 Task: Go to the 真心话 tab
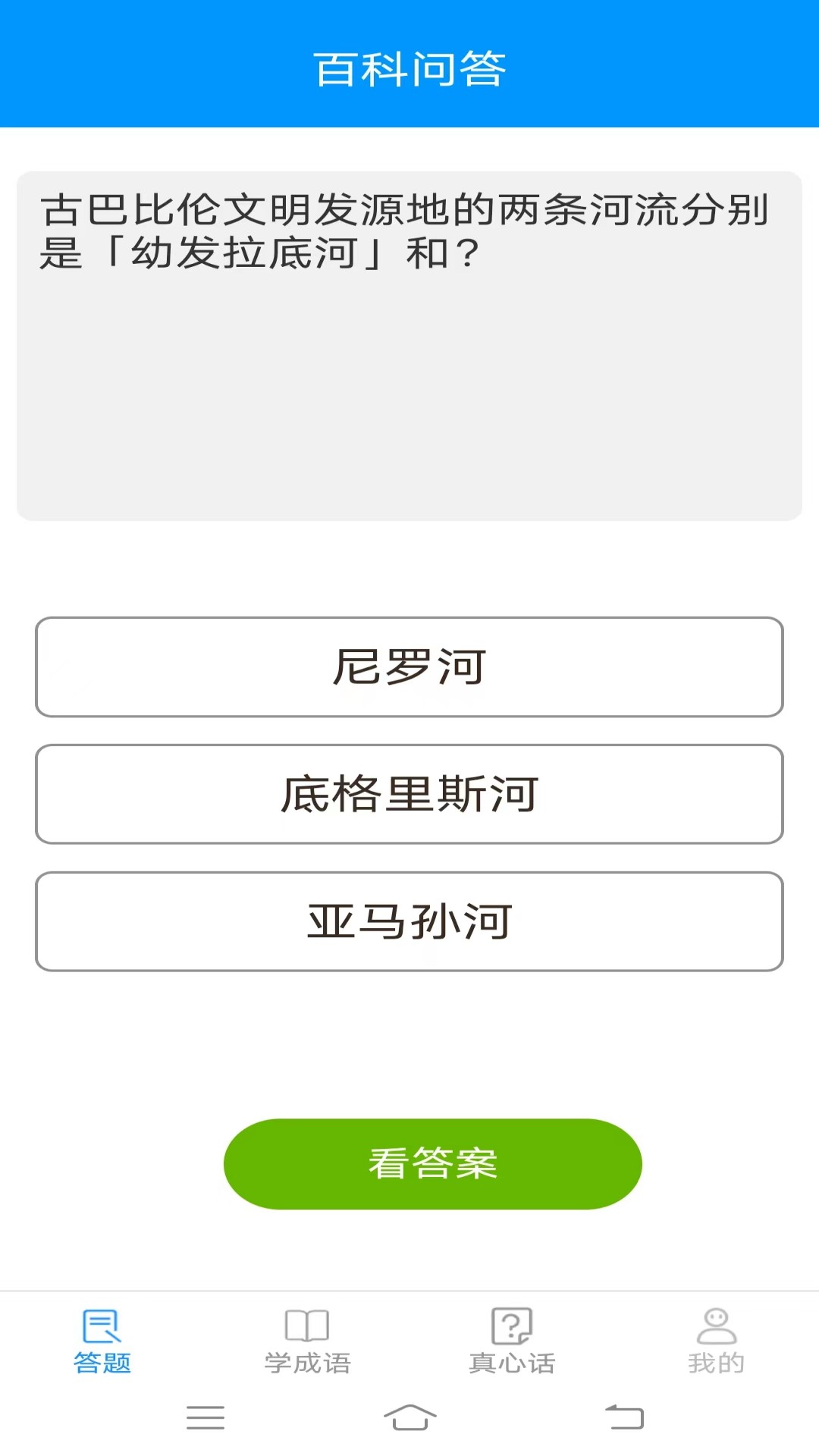point(512,1341)
